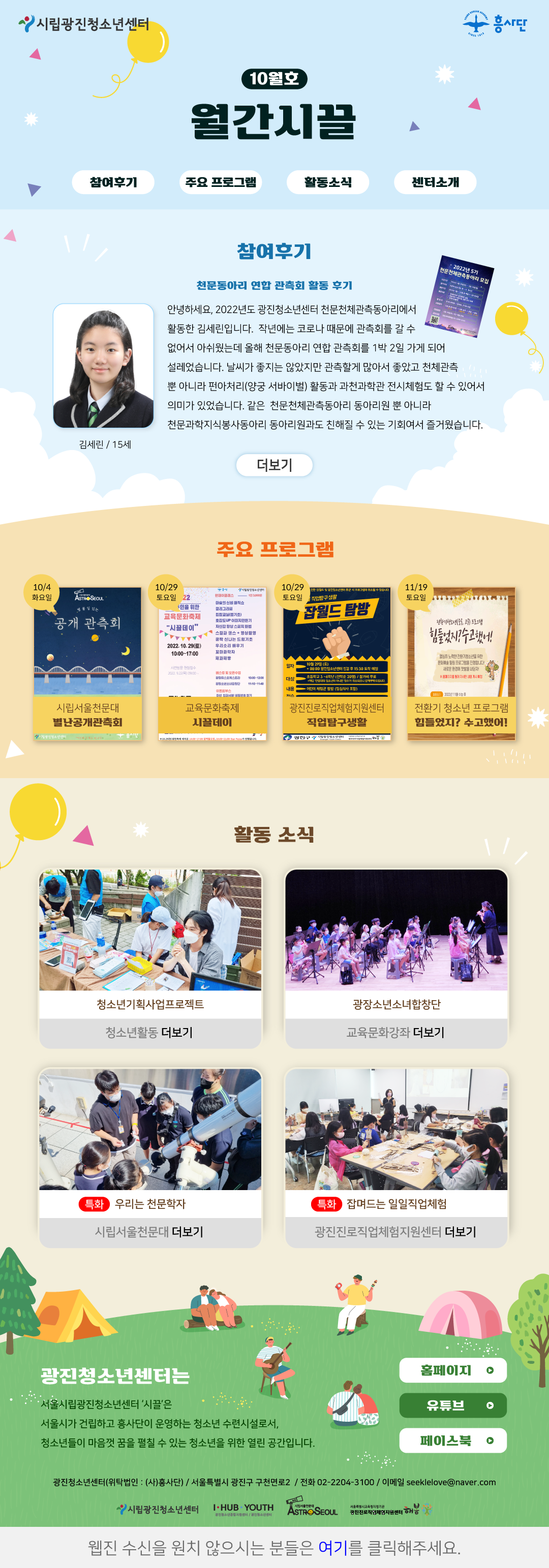
Task: Open the 별난공개관측회 program card
Action: [x=88, y=663]
